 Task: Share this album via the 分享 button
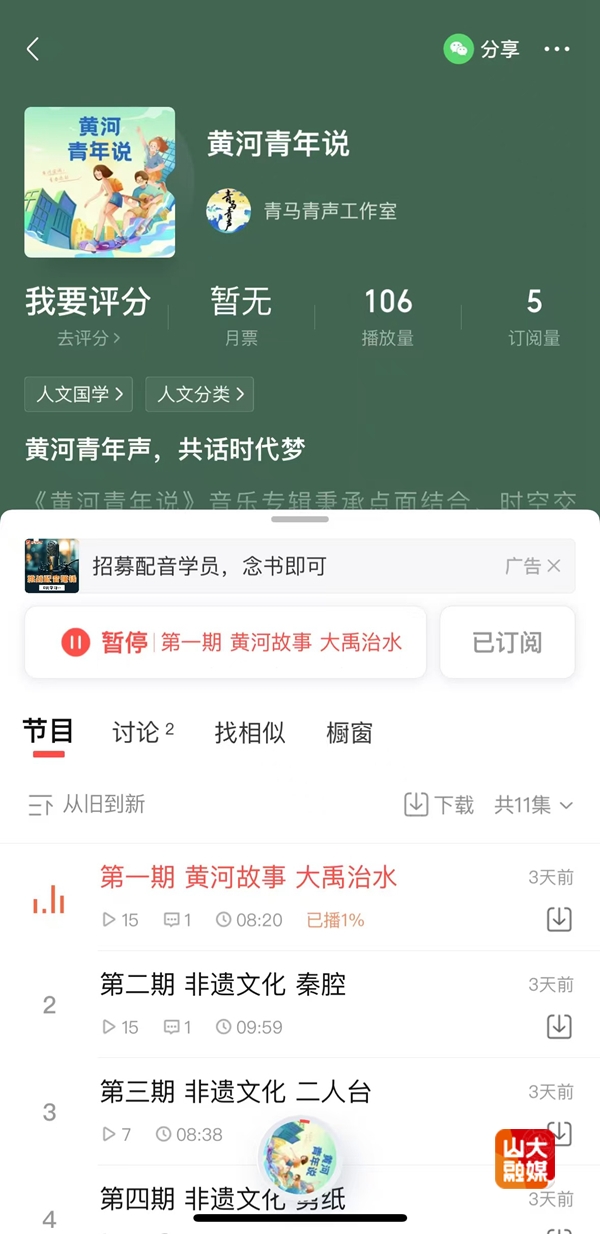[483, 49]
